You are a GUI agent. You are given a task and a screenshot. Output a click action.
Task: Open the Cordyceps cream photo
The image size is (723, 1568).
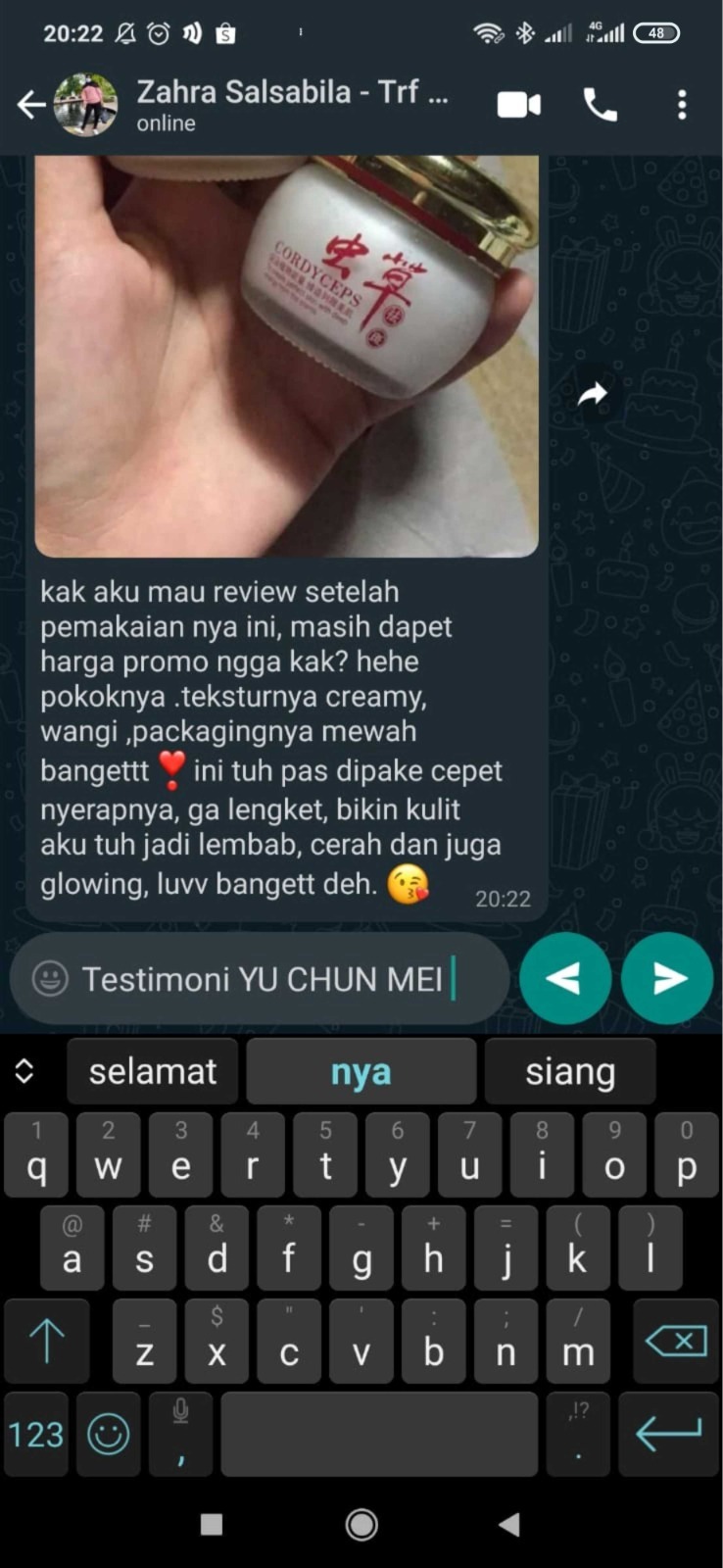(286, 353)
